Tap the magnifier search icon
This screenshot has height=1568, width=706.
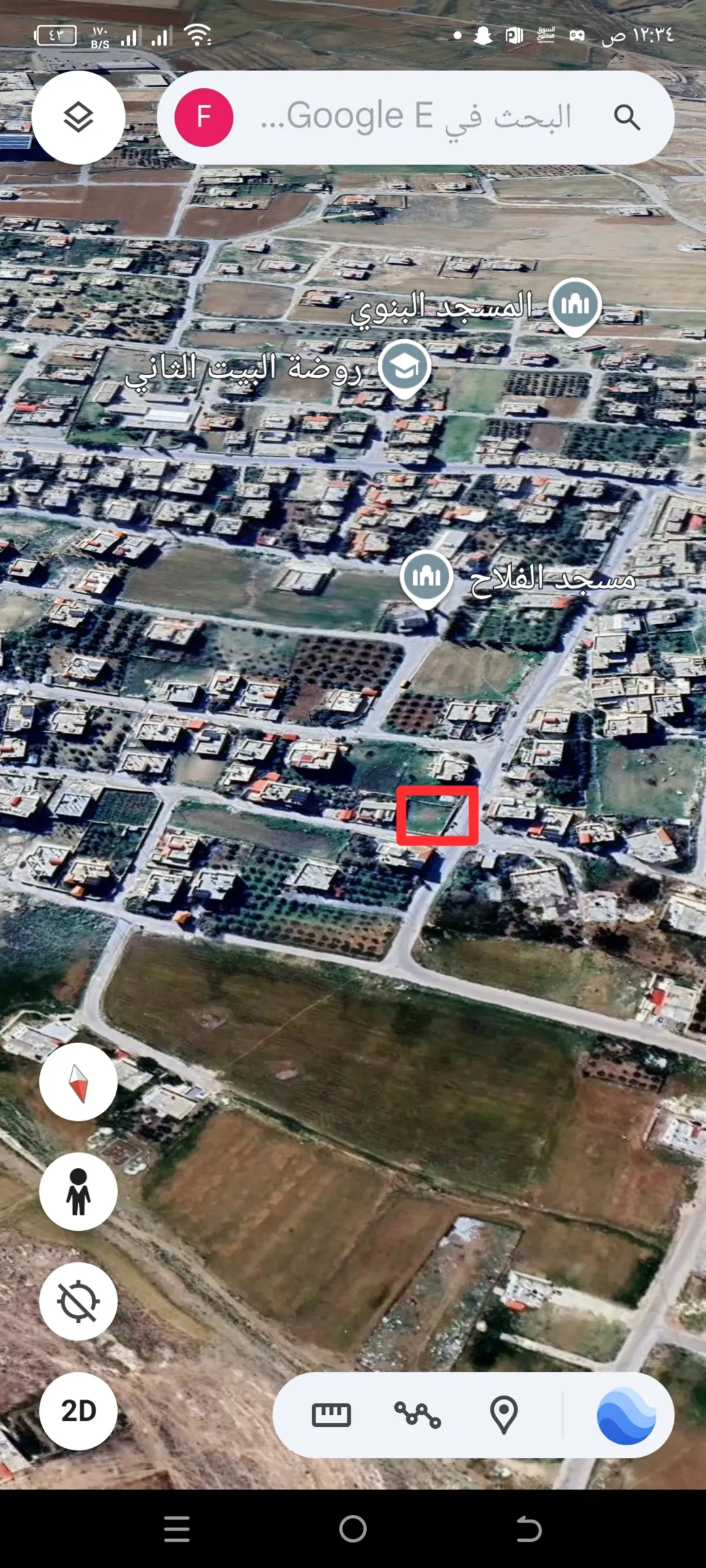[x=626, y=118]
